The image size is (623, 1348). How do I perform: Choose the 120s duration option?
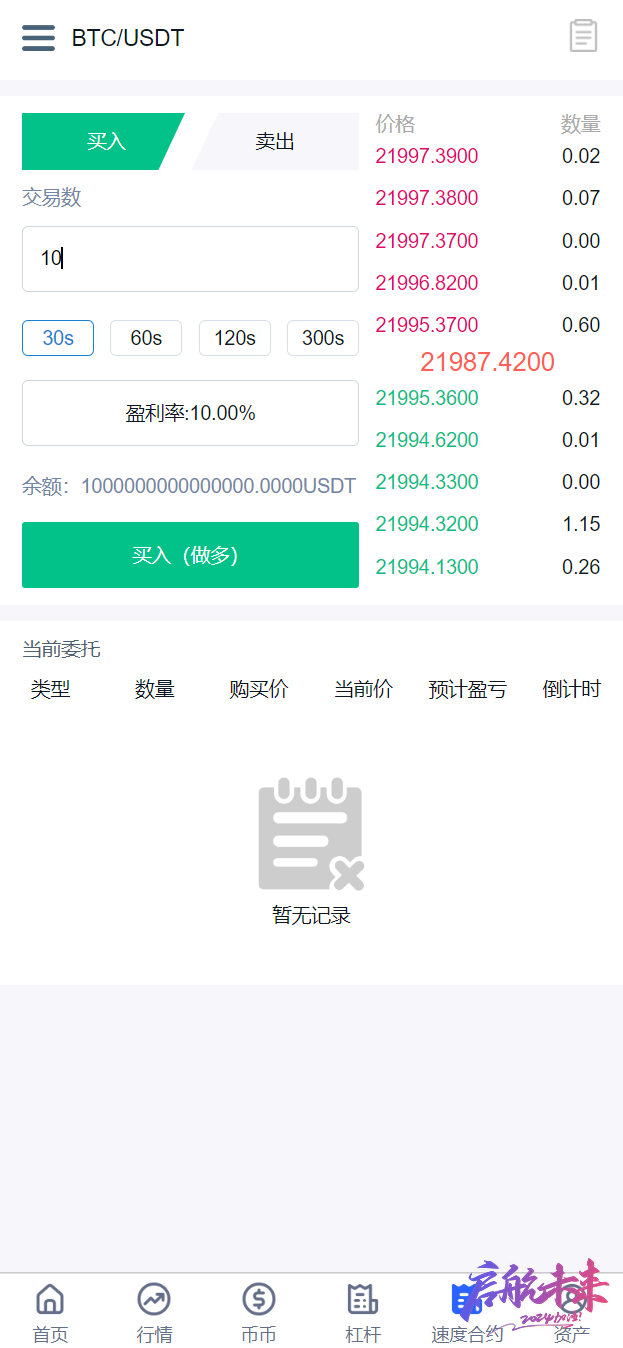[235, 338]
